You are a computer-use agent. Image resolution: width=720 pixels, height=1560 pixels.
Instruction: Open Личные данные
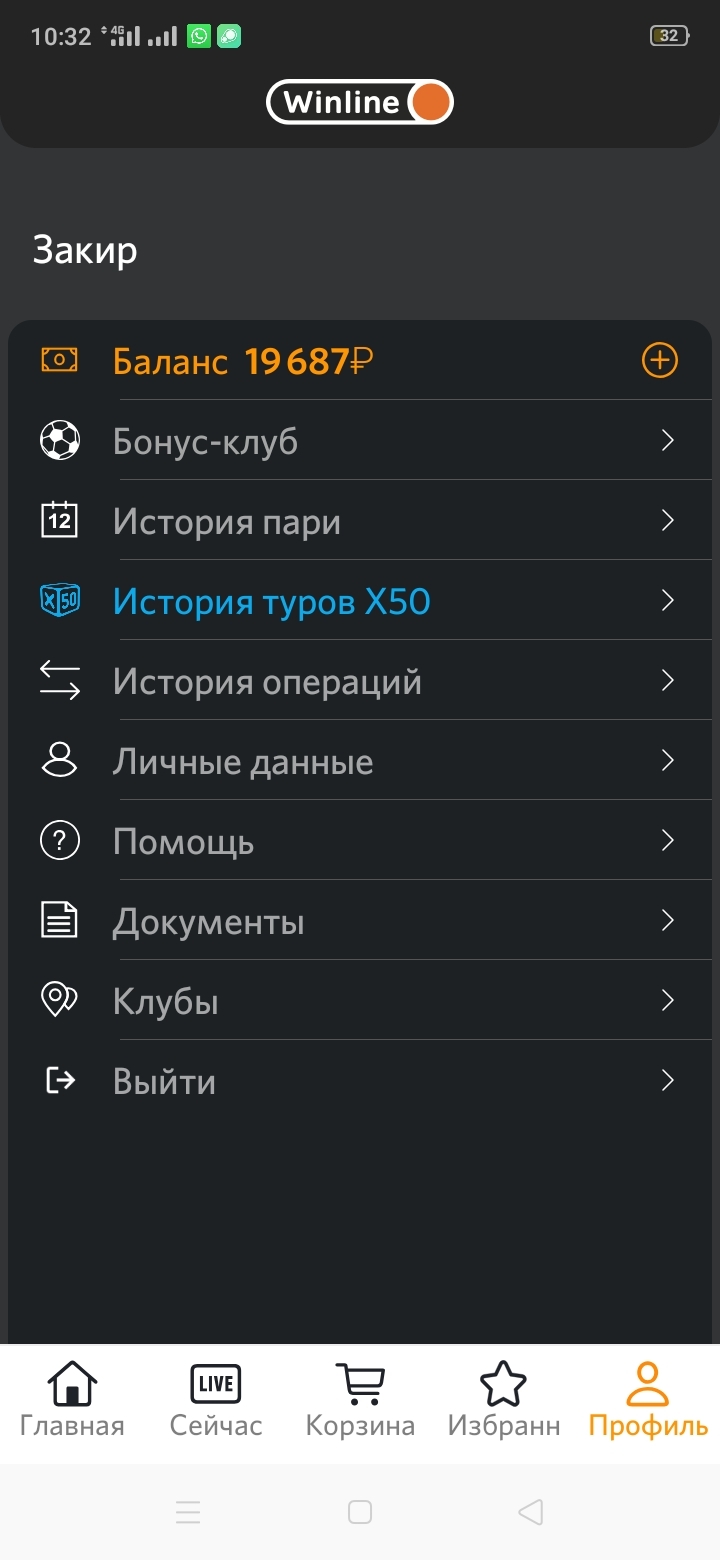pyautogui.click(x=360, y=761)
